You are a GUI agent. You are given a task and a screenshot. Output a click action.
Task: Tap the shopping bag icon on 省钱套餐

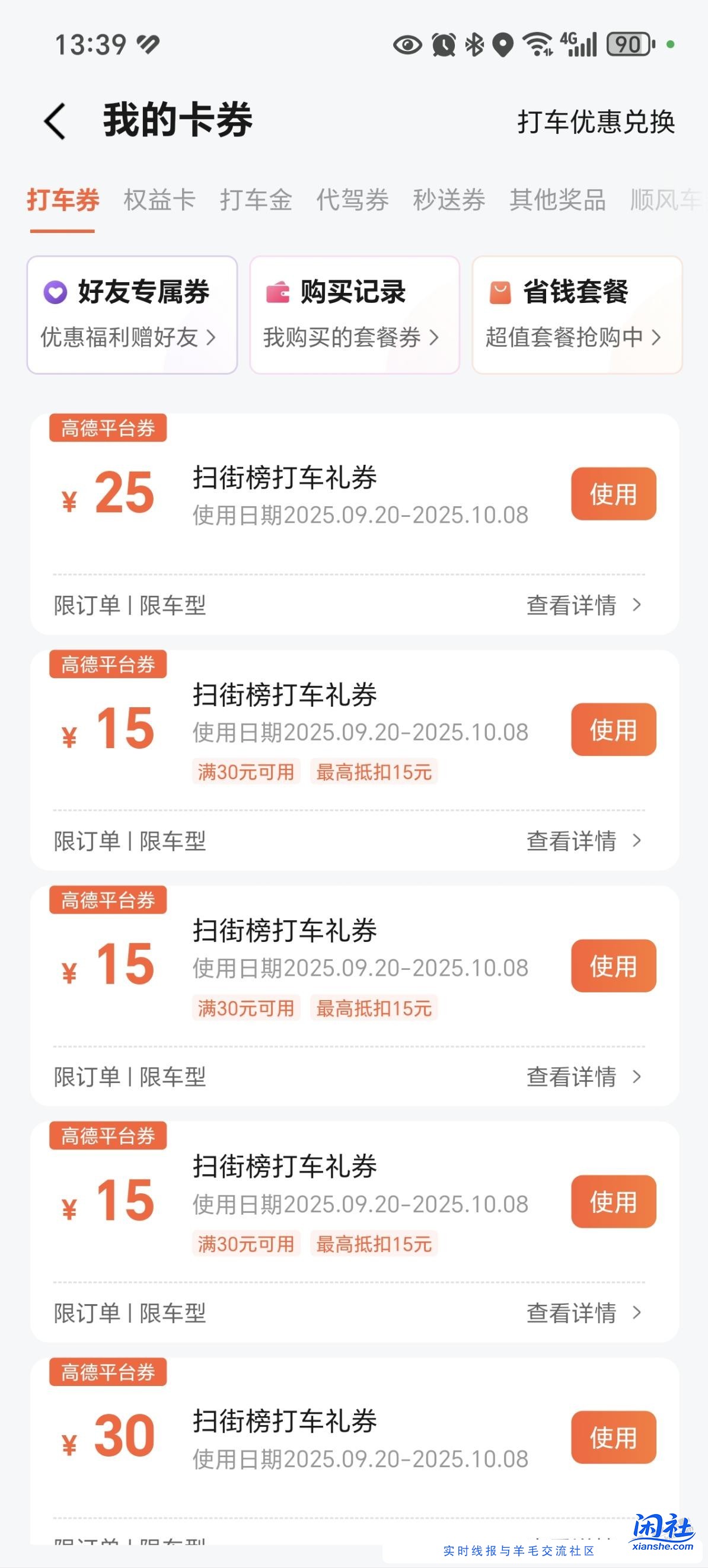pos(499,292)
